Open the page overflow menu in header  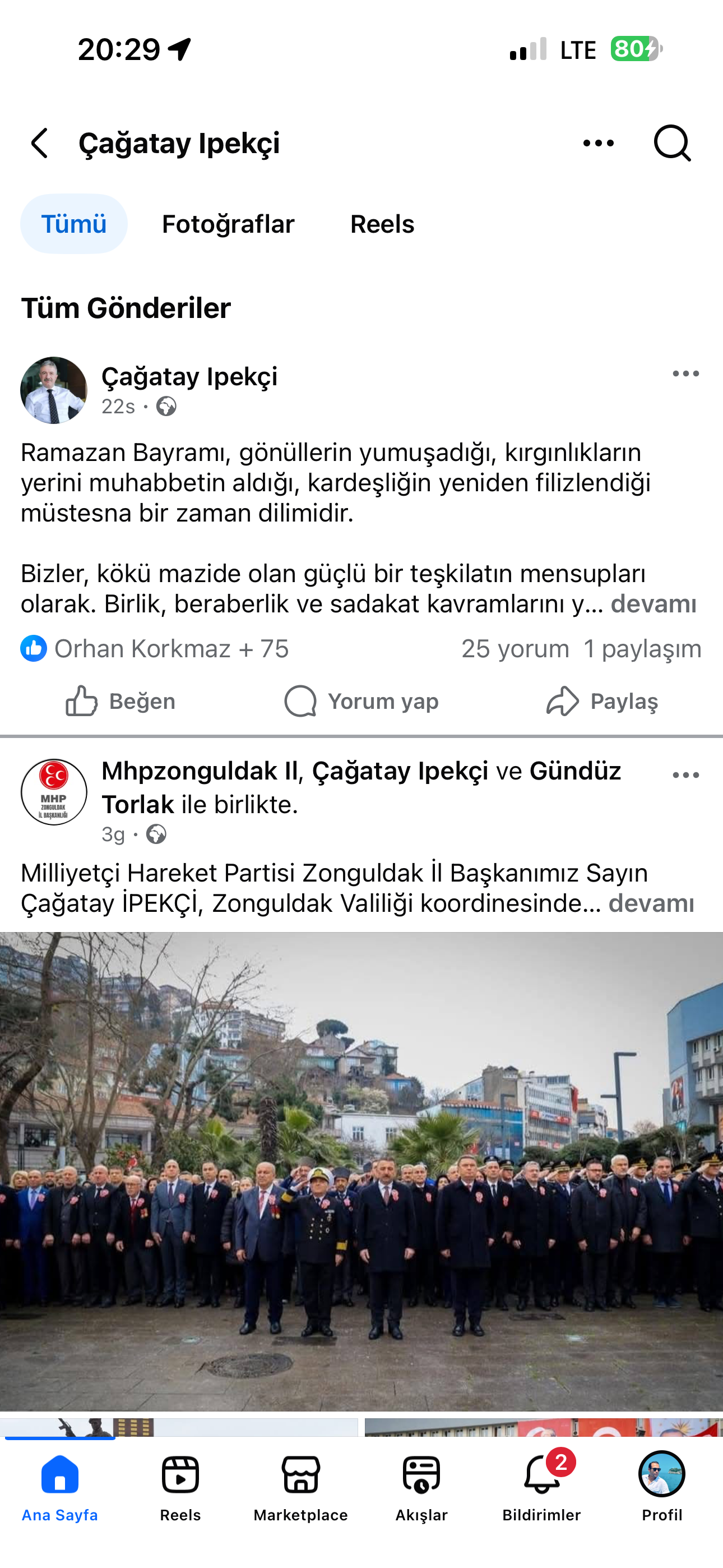(597, 144)
